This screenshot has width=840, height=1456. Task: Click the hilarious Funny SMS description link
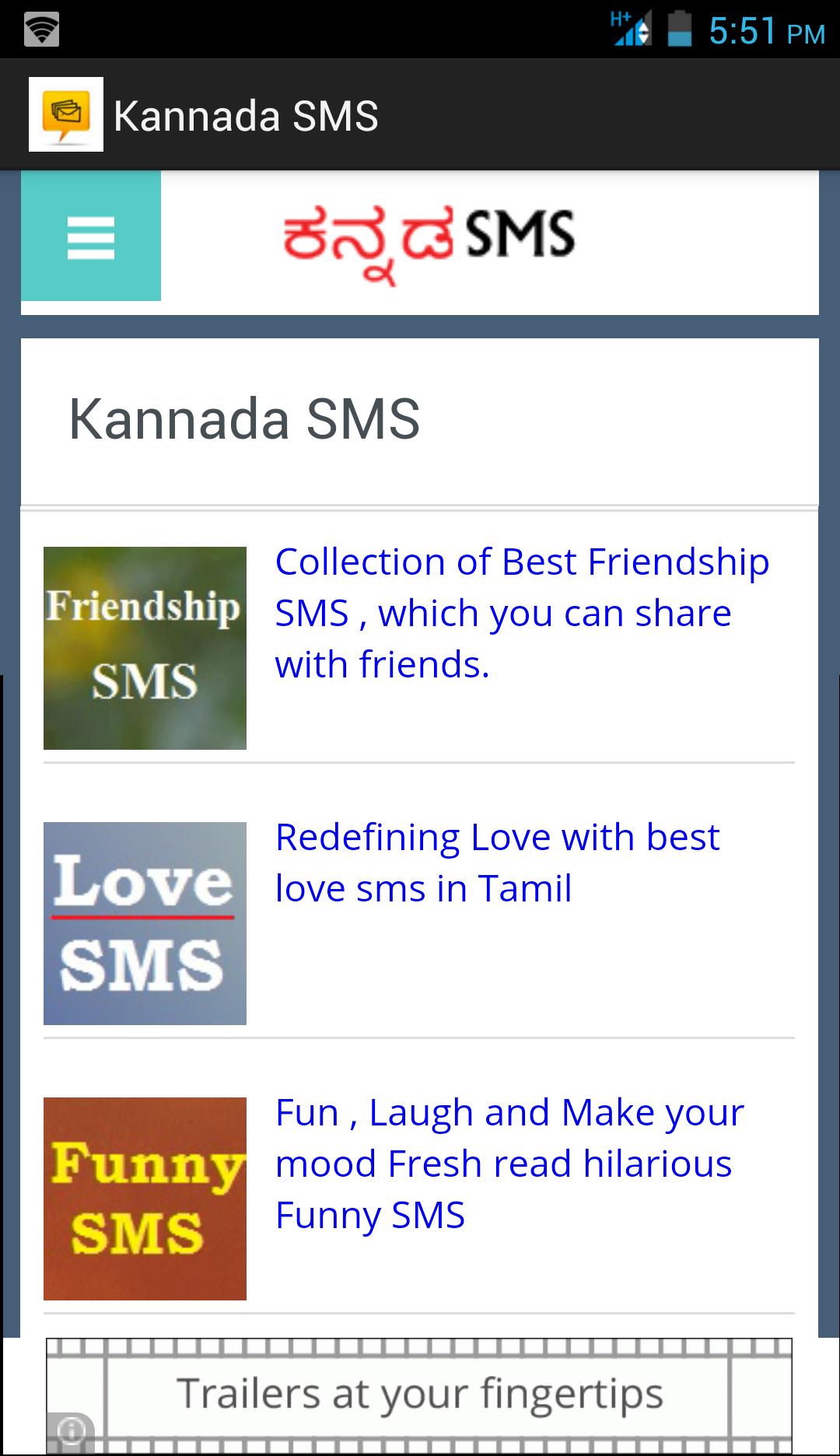click(x=509, y=1164)
